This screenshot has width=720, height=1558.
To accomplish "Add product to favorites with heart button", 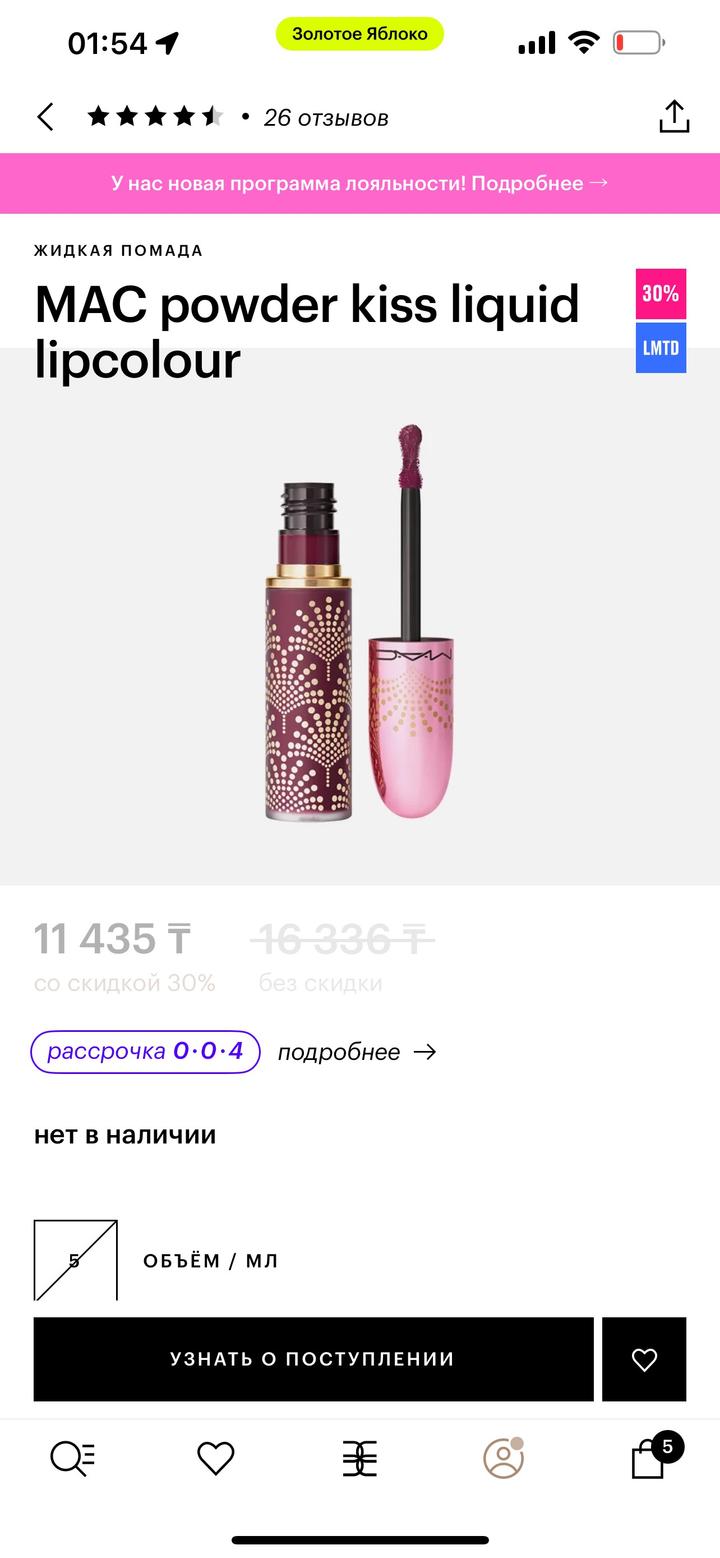I will 644,1359.
